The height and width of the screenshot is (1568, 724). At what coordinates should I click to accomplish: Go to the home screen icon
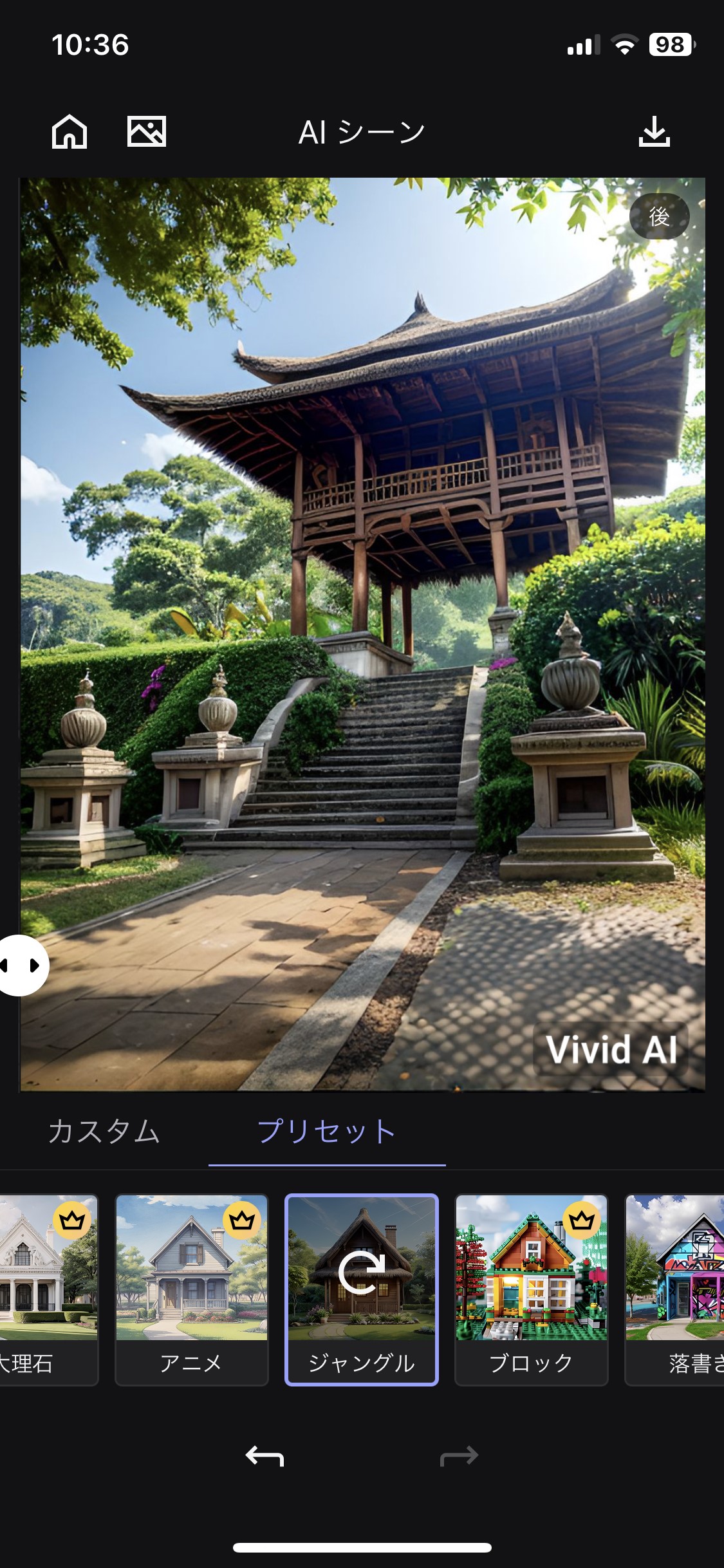point(70,132)
